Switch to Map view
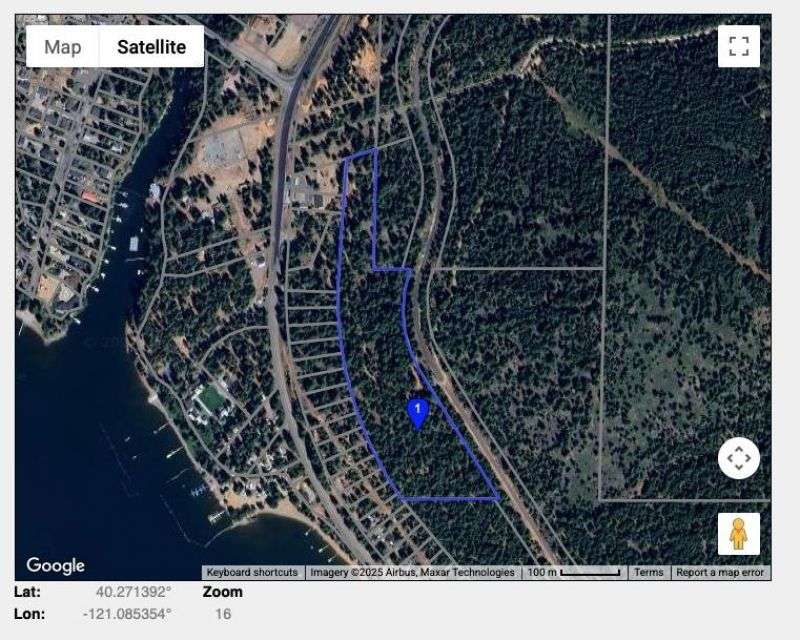The image size is (800, 640). [63, 47]
